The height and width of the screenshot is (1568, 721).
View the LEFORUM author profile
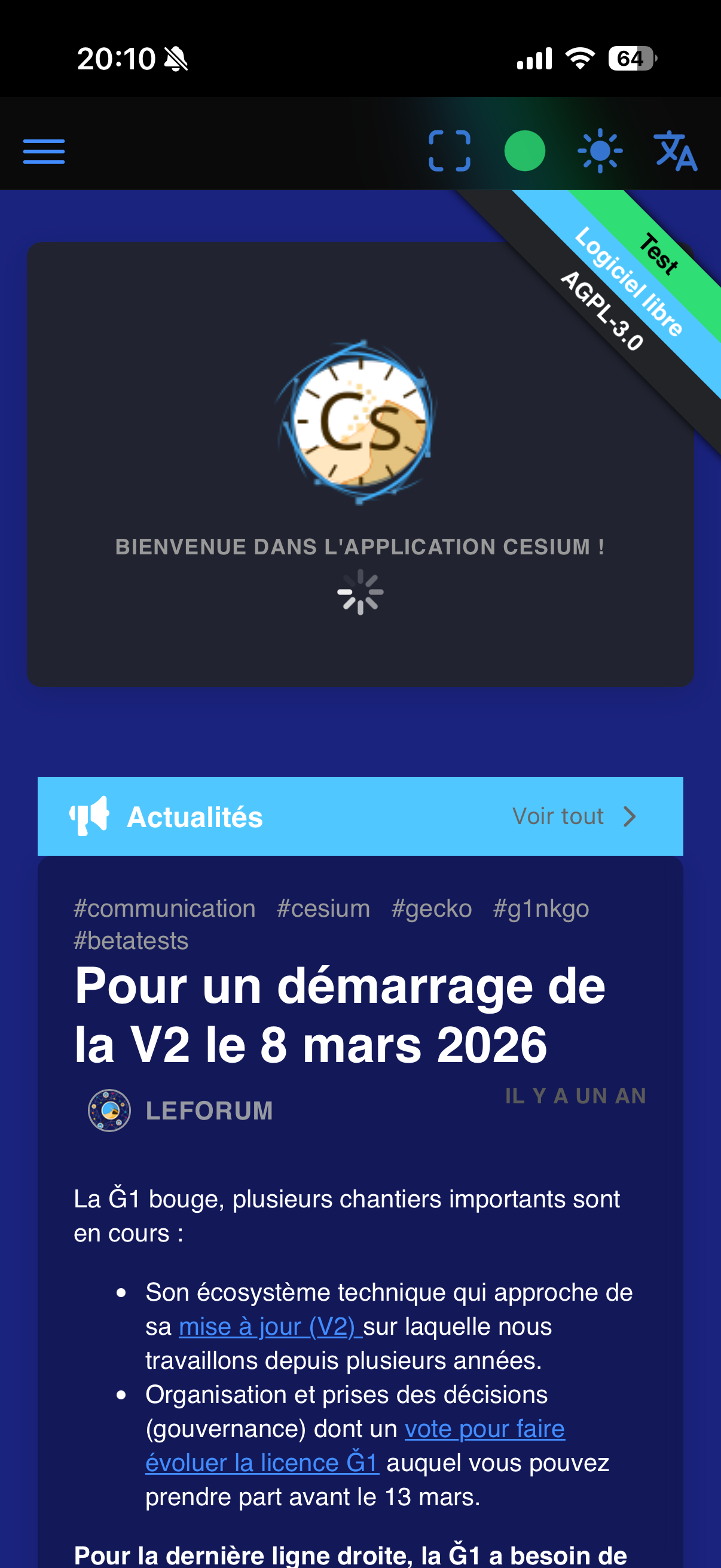(209, 1111)
